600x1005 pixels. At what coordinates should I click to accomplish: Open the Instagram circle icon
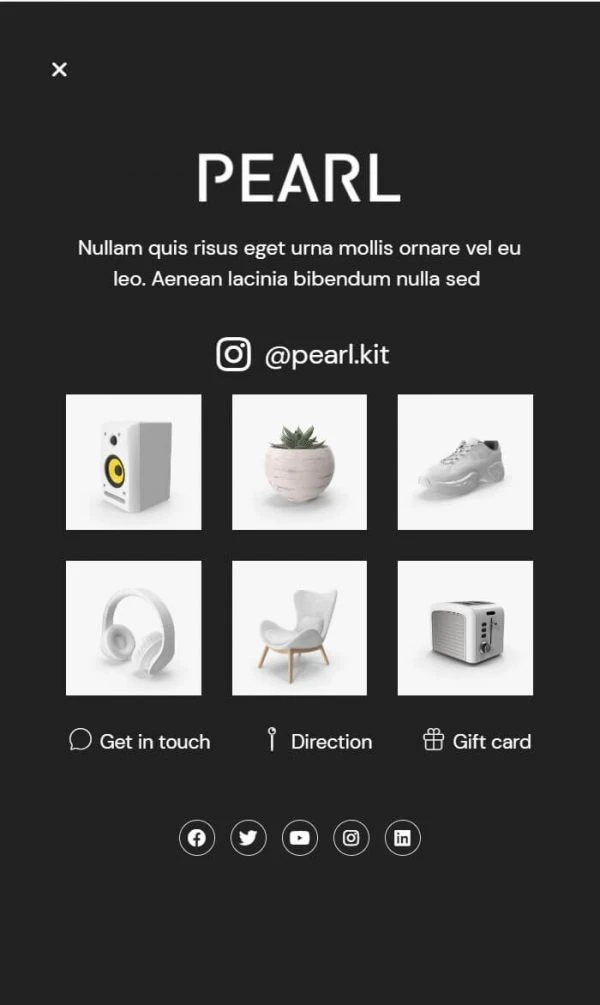coord(351,838)
